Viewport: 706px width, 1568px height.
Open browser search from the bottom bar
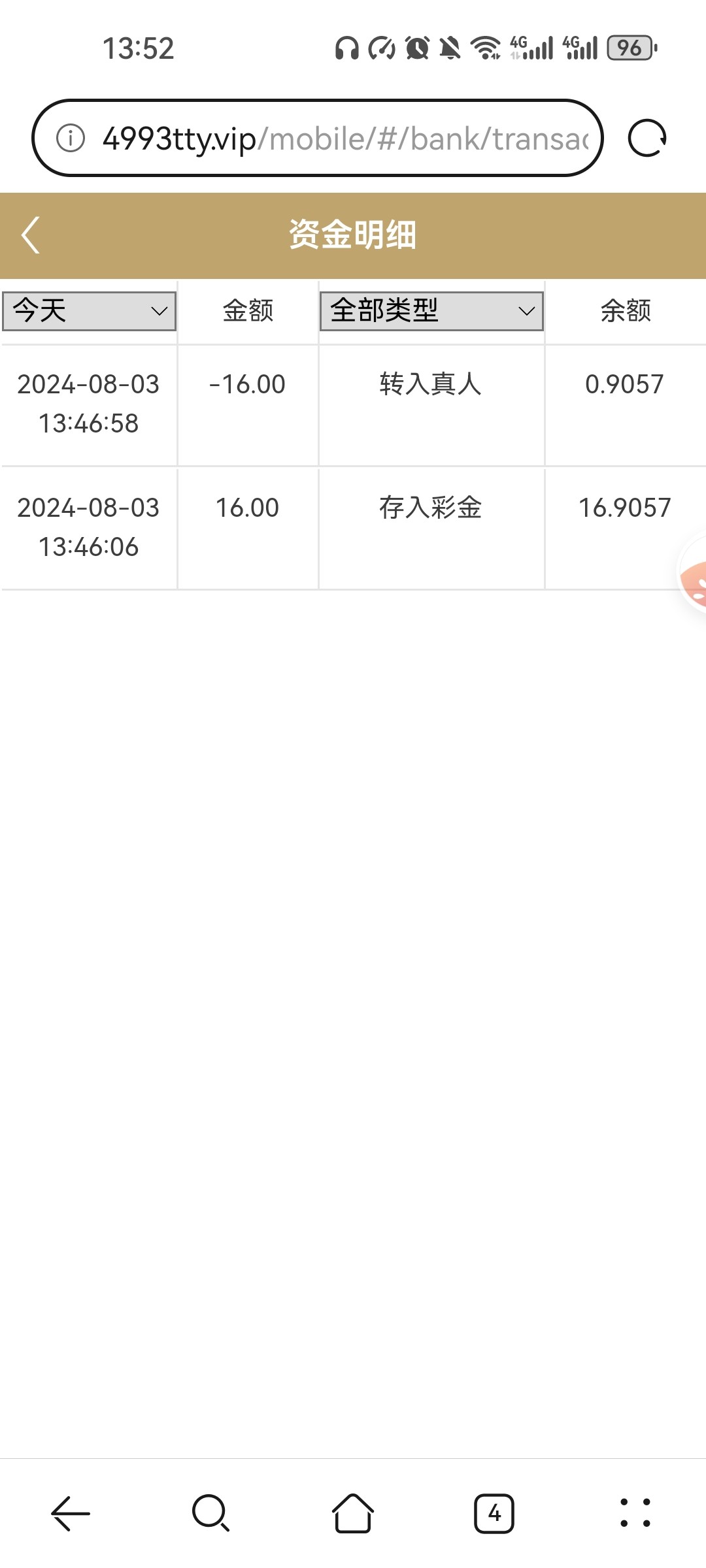tap(210, 1513)
